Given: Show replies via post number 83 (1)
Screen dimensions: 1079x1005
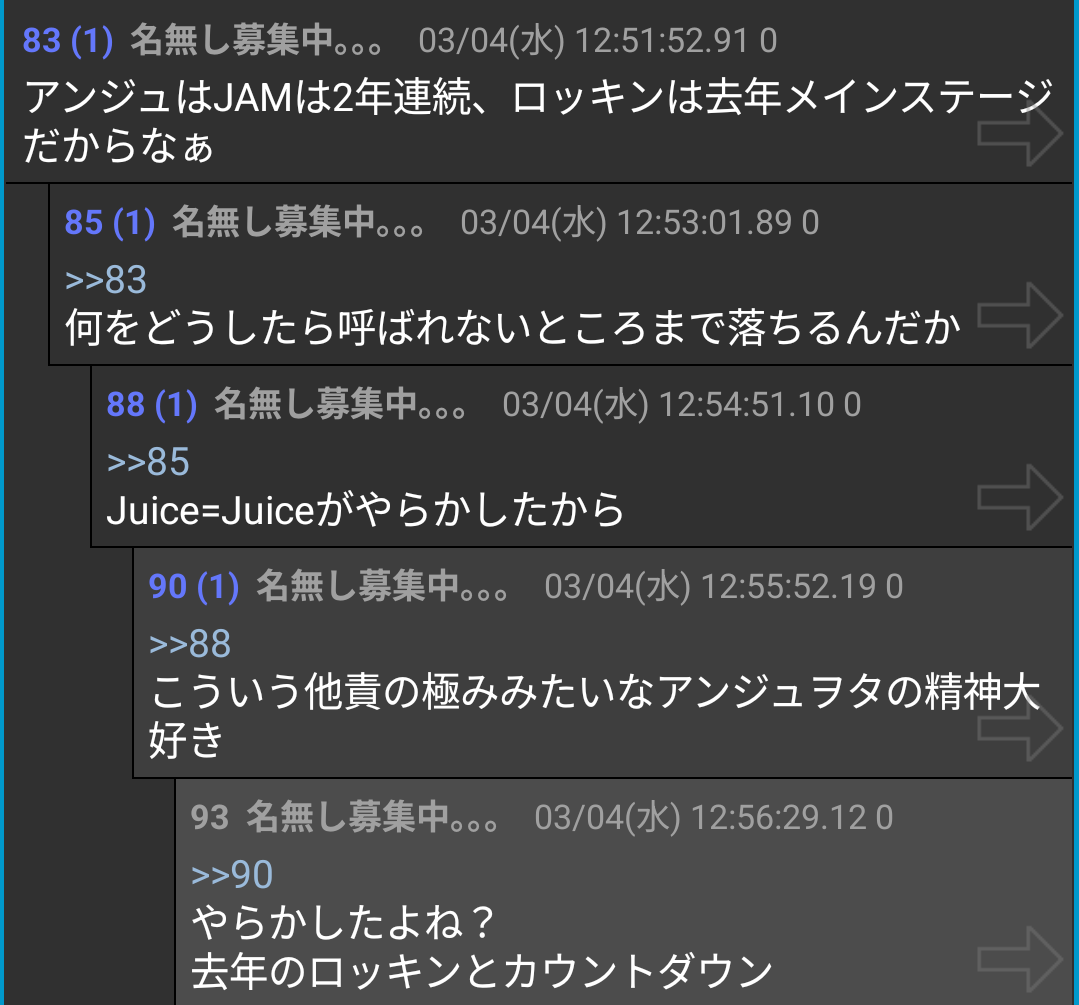Looking at the screenshot, I should pos(67,41).
